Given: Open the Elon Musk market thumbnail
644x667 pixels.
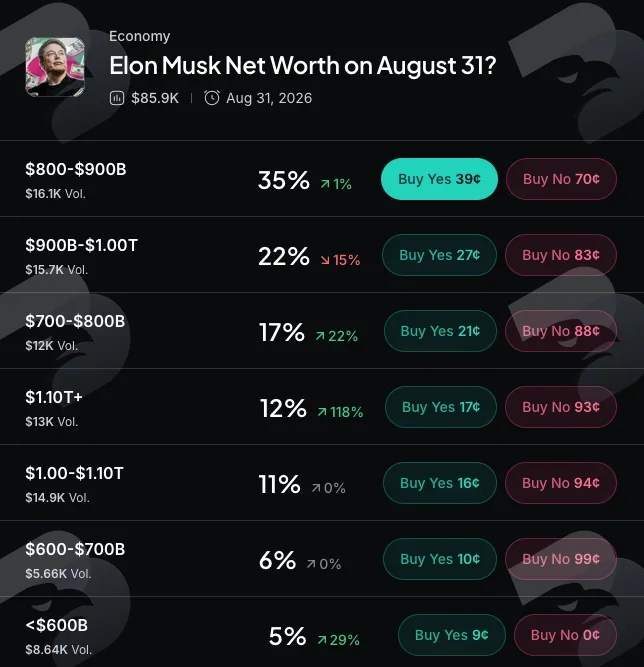Looking at the screenshot, I should 55,66.
